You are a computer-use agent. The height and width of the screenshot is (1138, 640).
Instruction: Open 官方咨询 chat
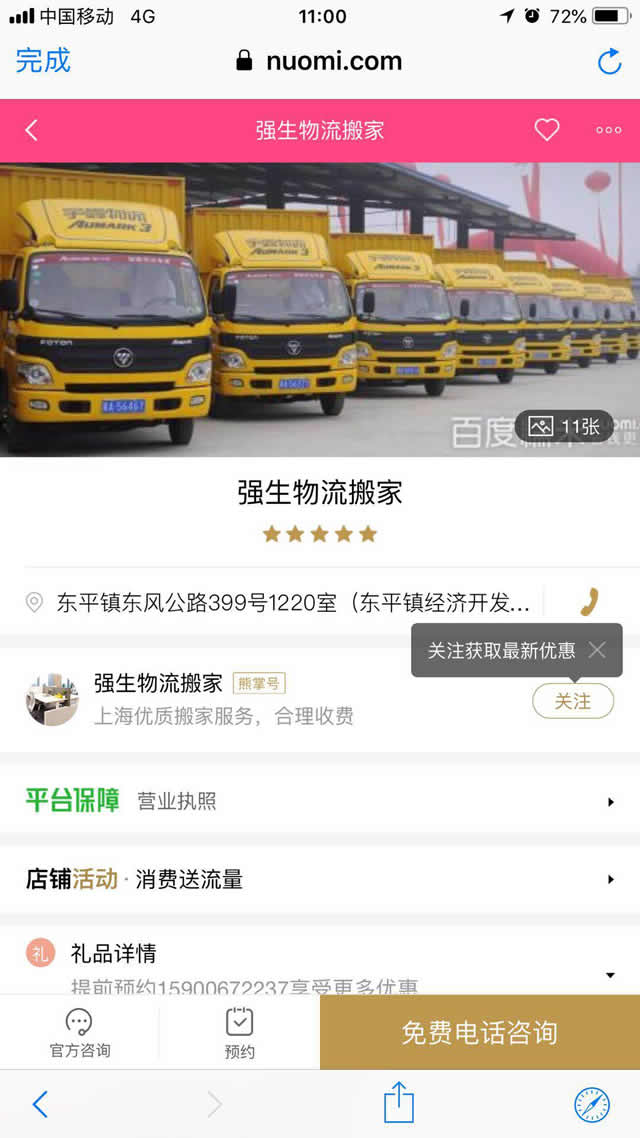pos(79,1033)
